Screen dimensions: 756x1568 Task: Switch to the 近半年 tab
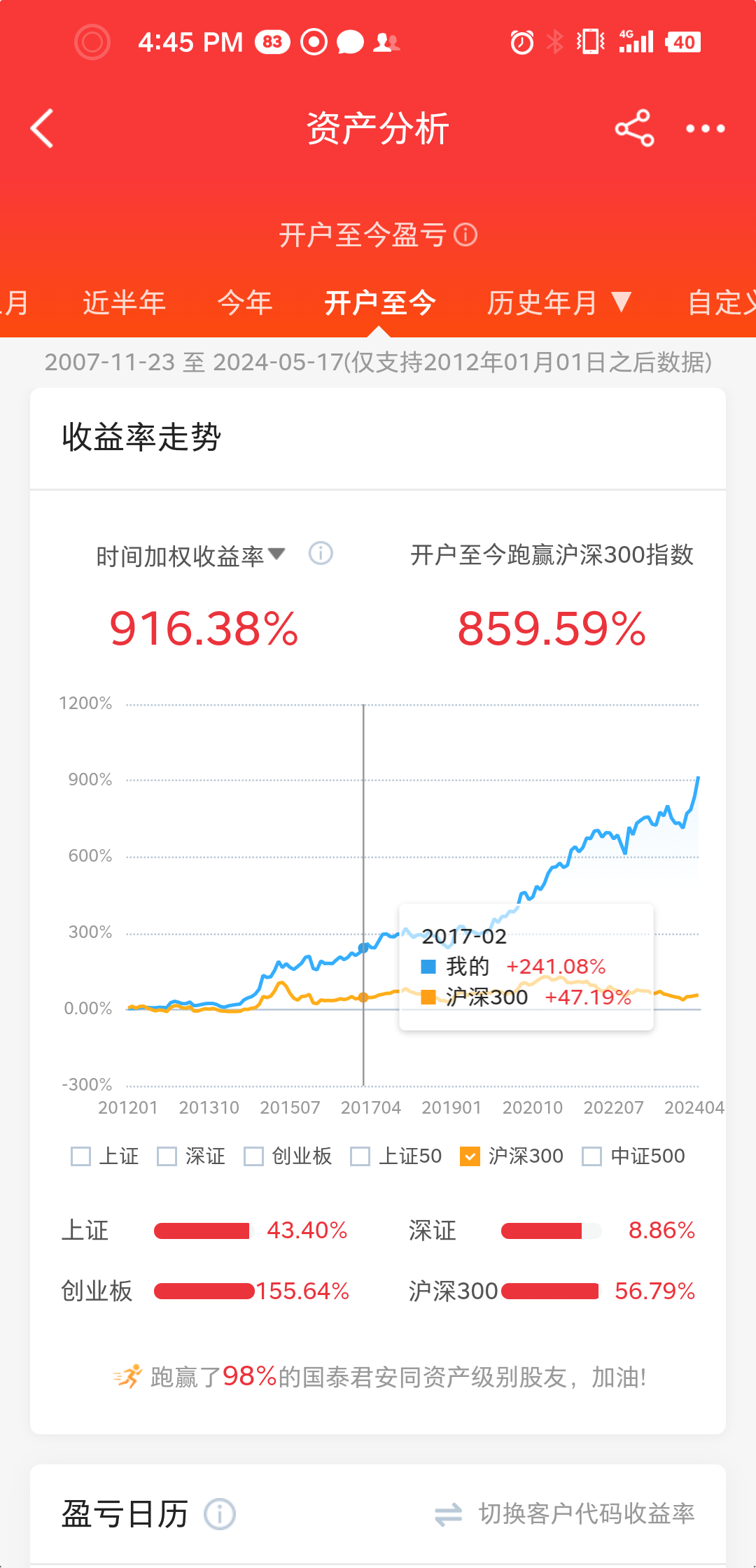(x=124, y=303)
